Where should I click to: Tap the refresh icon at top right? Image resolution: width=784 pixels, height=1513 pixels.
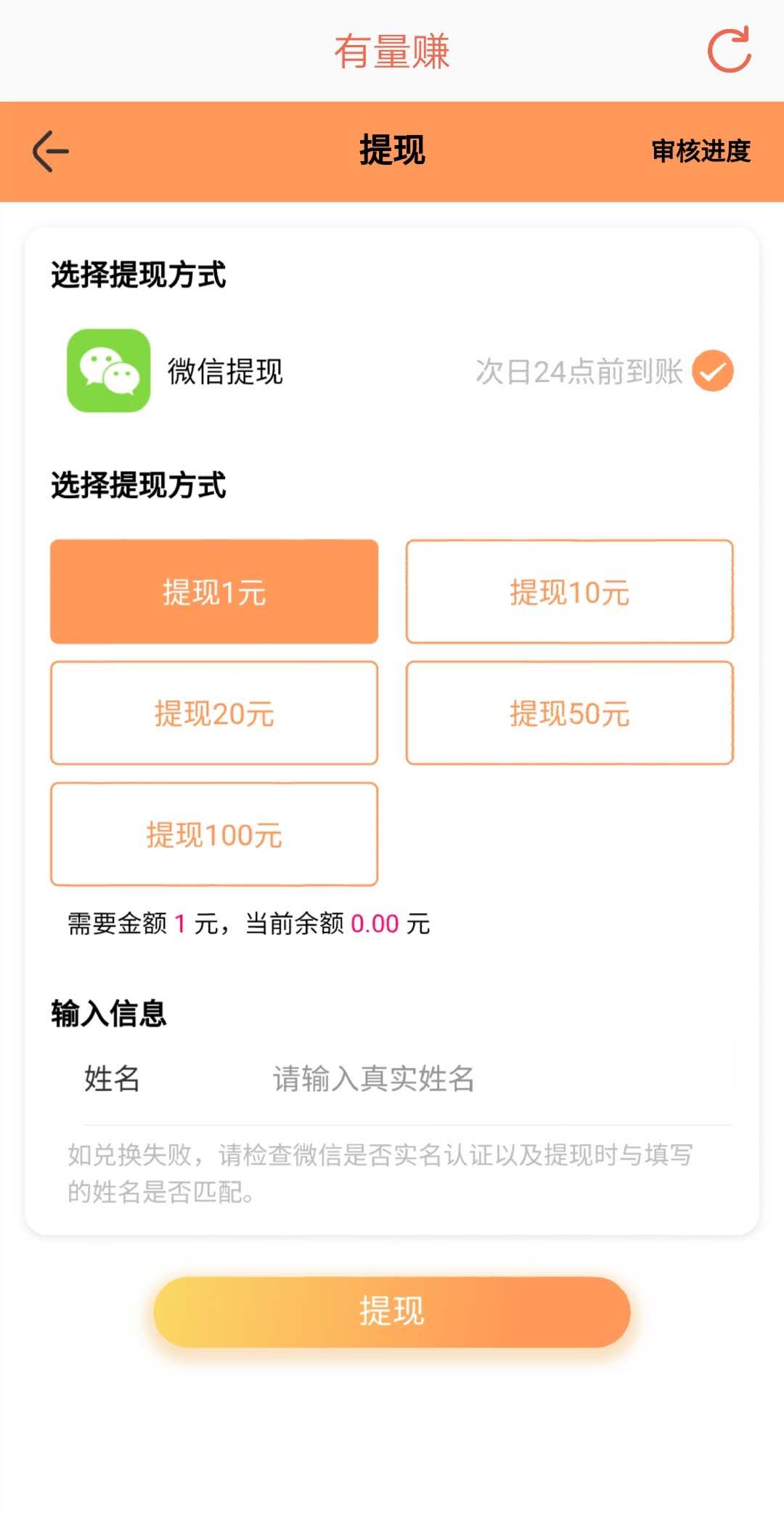point(729,50)
